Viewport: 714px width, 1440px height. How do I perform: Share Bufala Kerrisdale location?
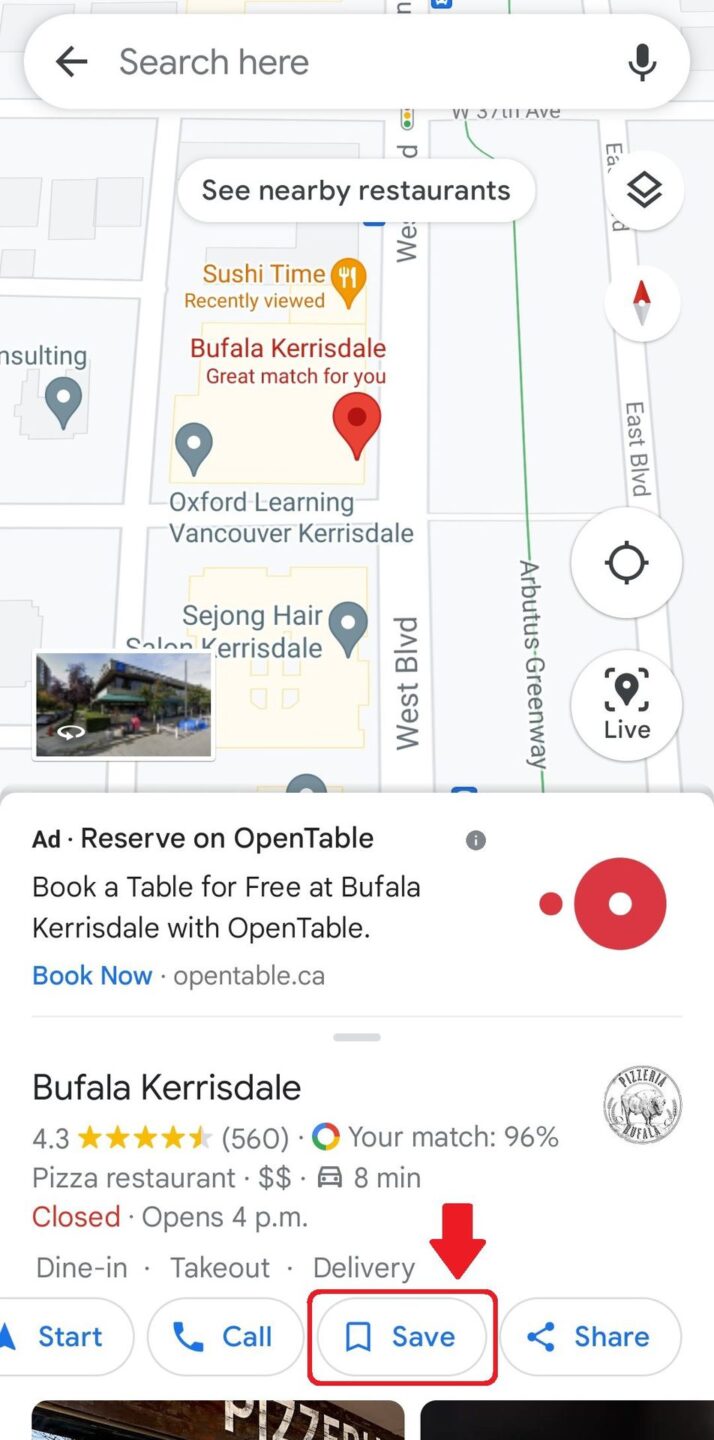(x=589, y=1336)
